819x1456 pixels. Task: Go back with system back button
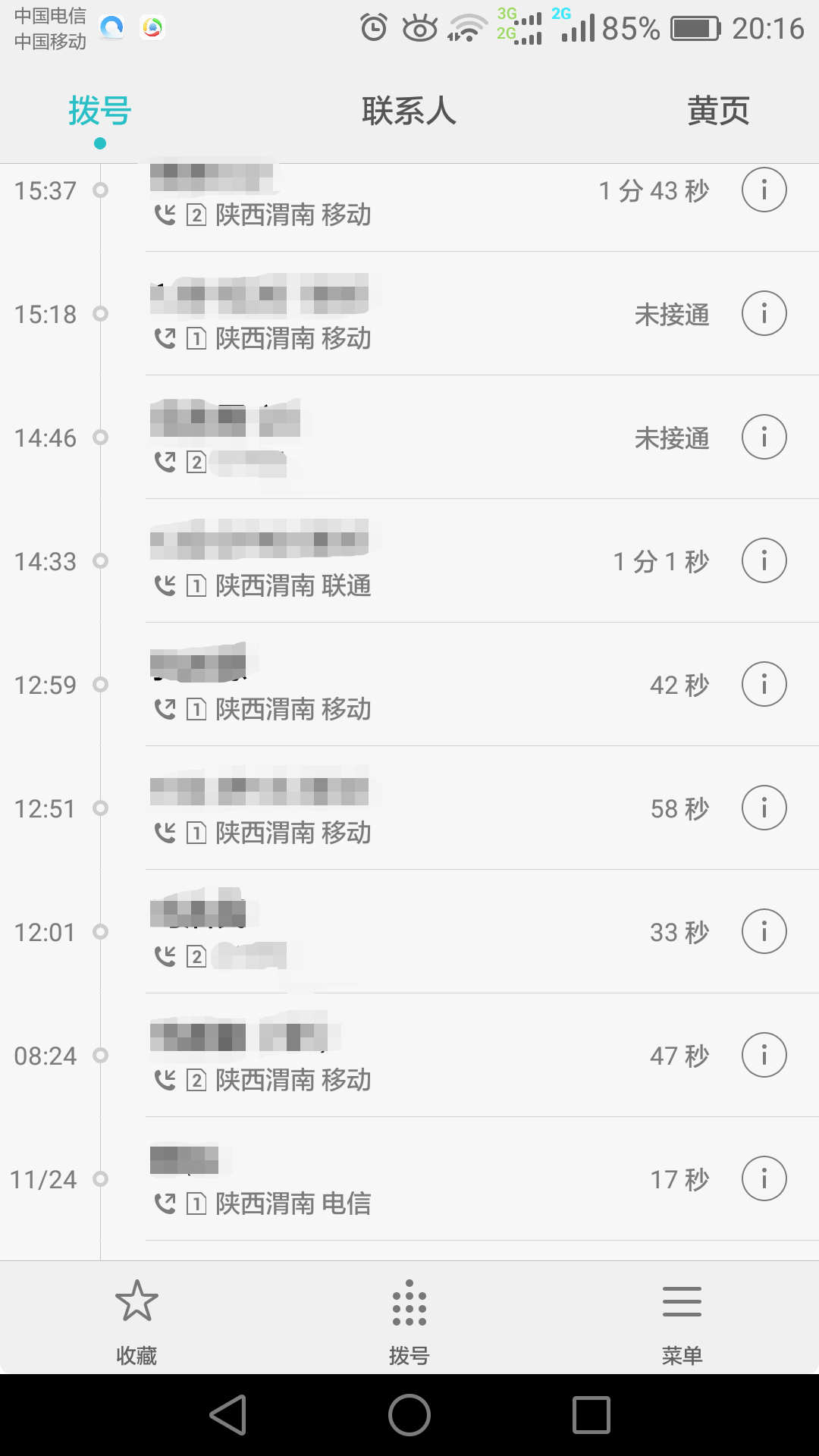pyautogui.click(x=228, y=1415)
